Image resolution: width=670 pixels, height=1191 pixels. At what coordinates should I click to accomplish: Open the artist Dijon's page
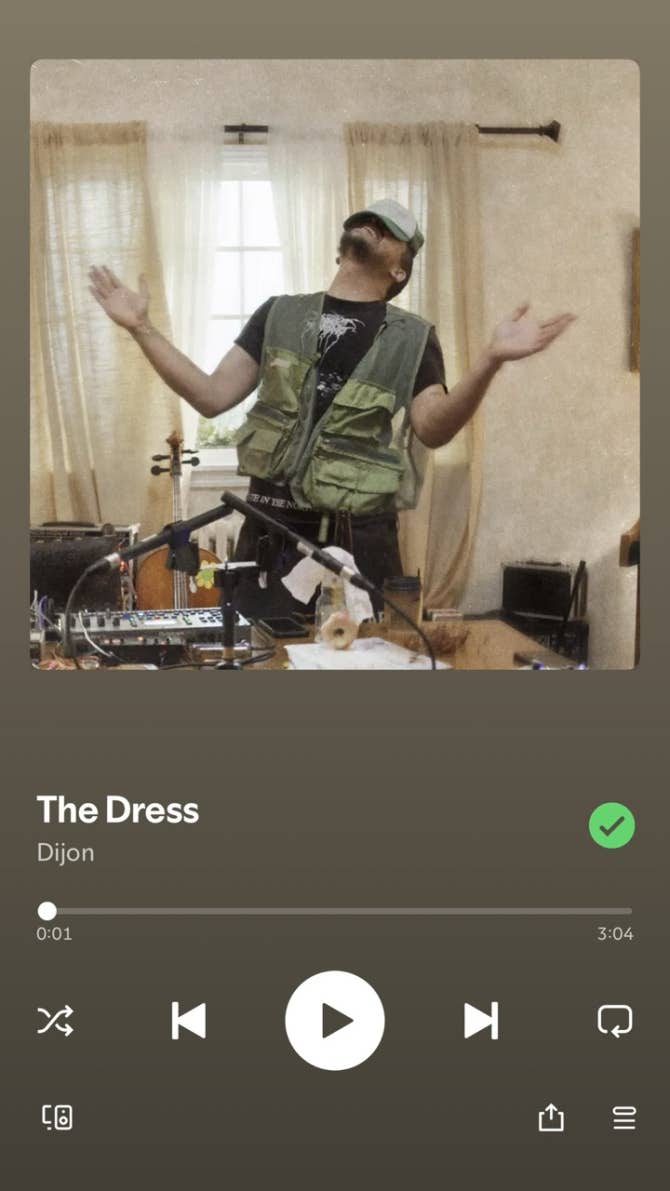[x=65, y=853]
